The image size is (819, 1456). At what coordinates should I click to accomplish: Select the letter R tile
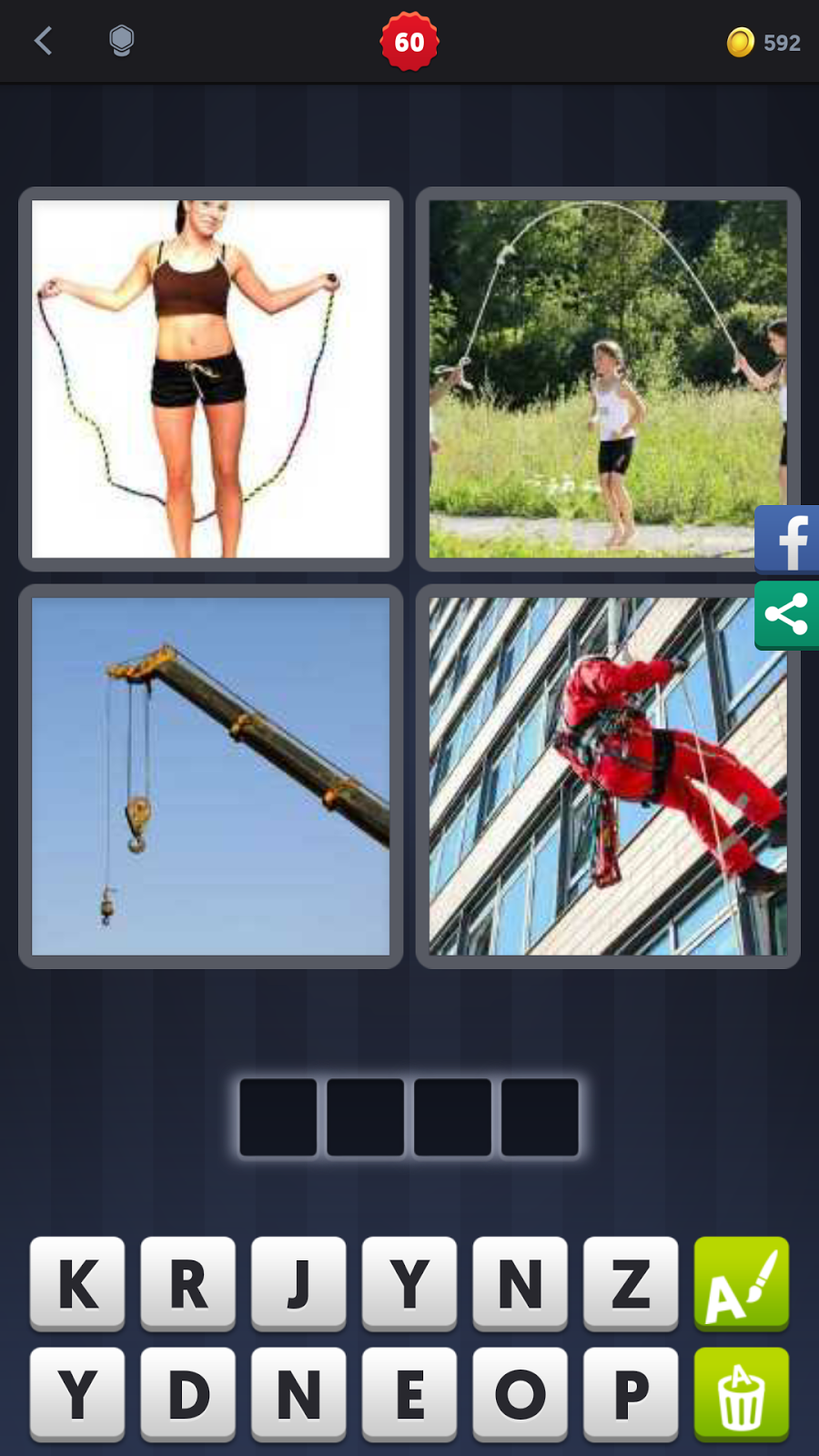coord(188,1283)
